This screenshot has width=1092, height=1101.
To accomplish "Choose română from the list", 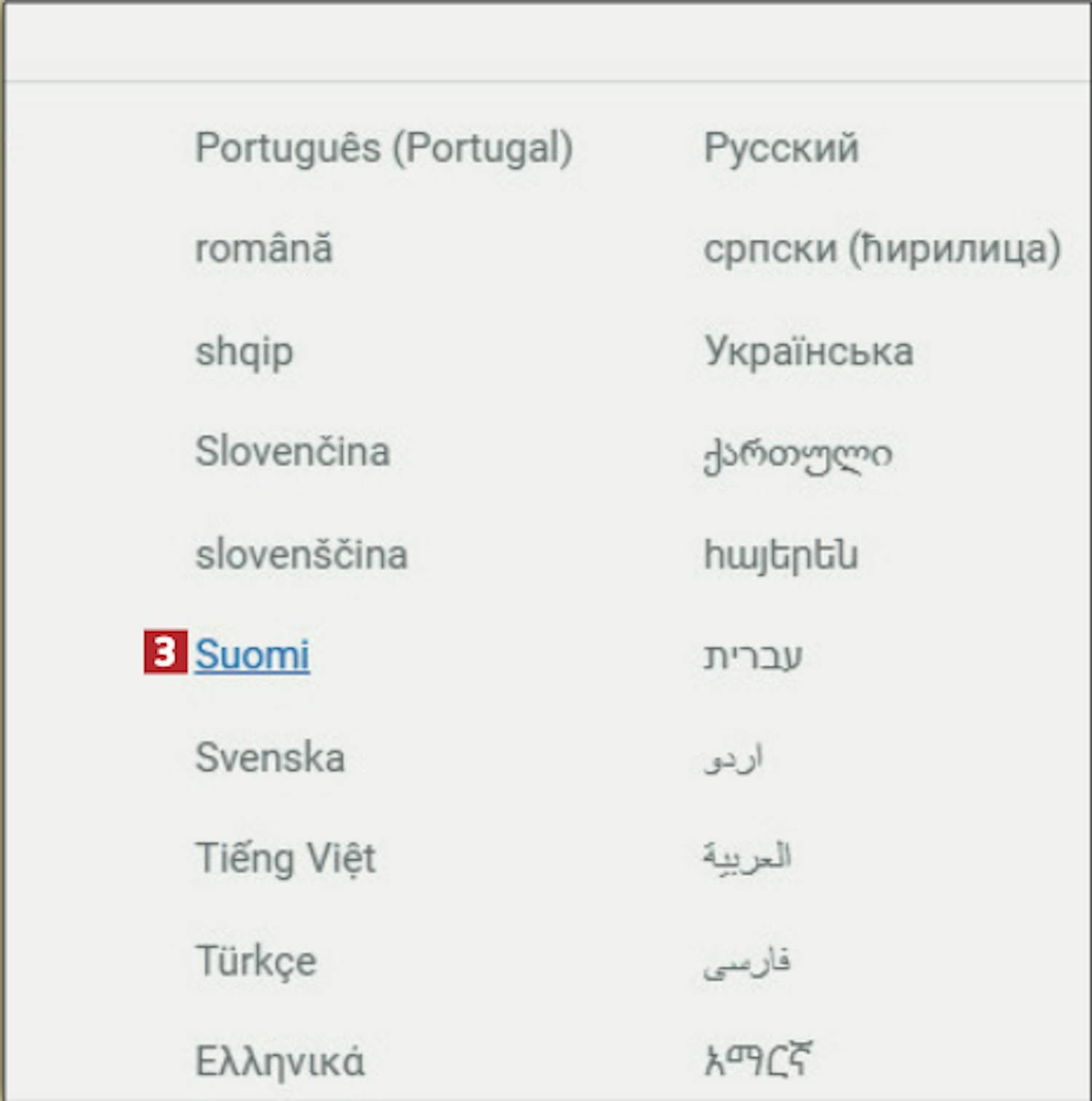I will point(264,249).
